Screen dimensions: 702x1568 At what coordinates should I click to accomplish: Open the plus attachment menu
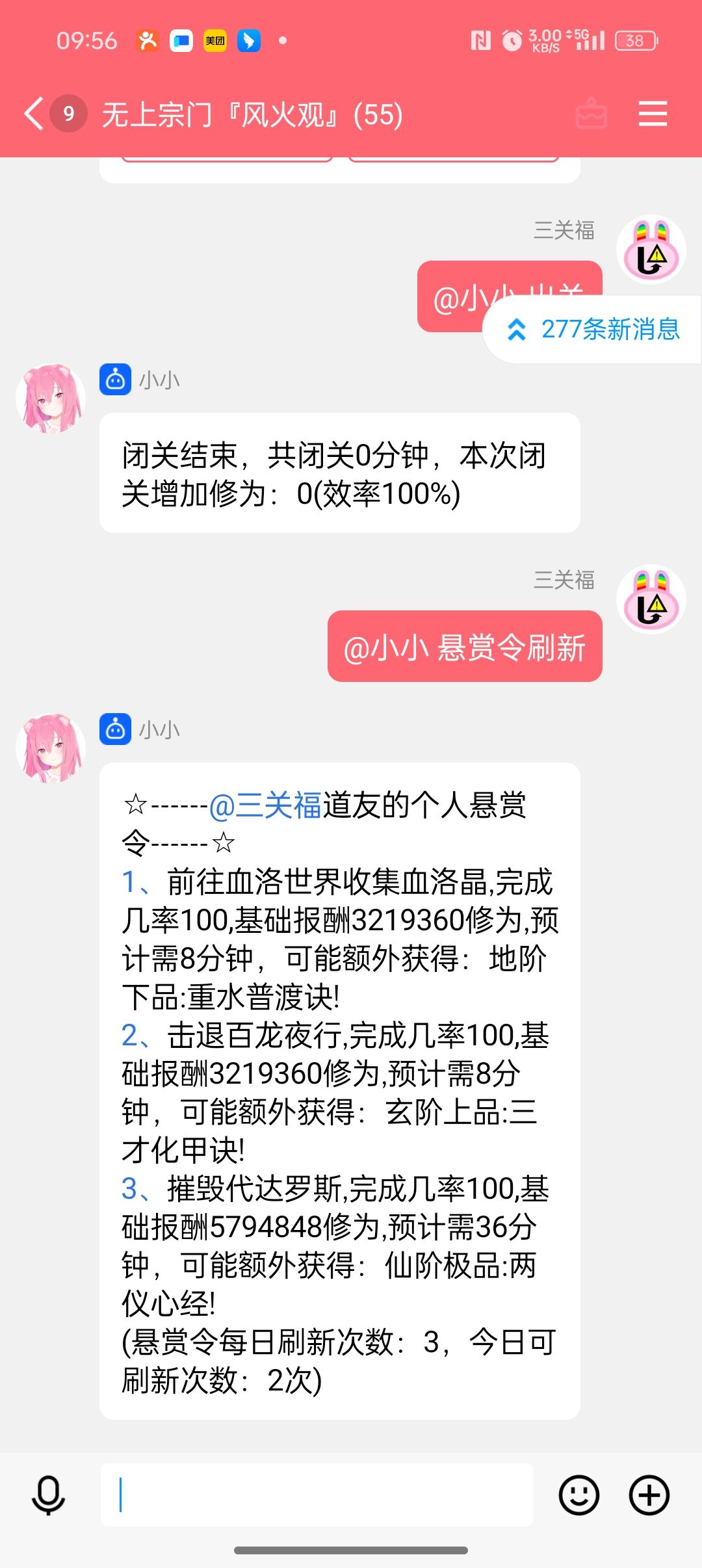649,1495
